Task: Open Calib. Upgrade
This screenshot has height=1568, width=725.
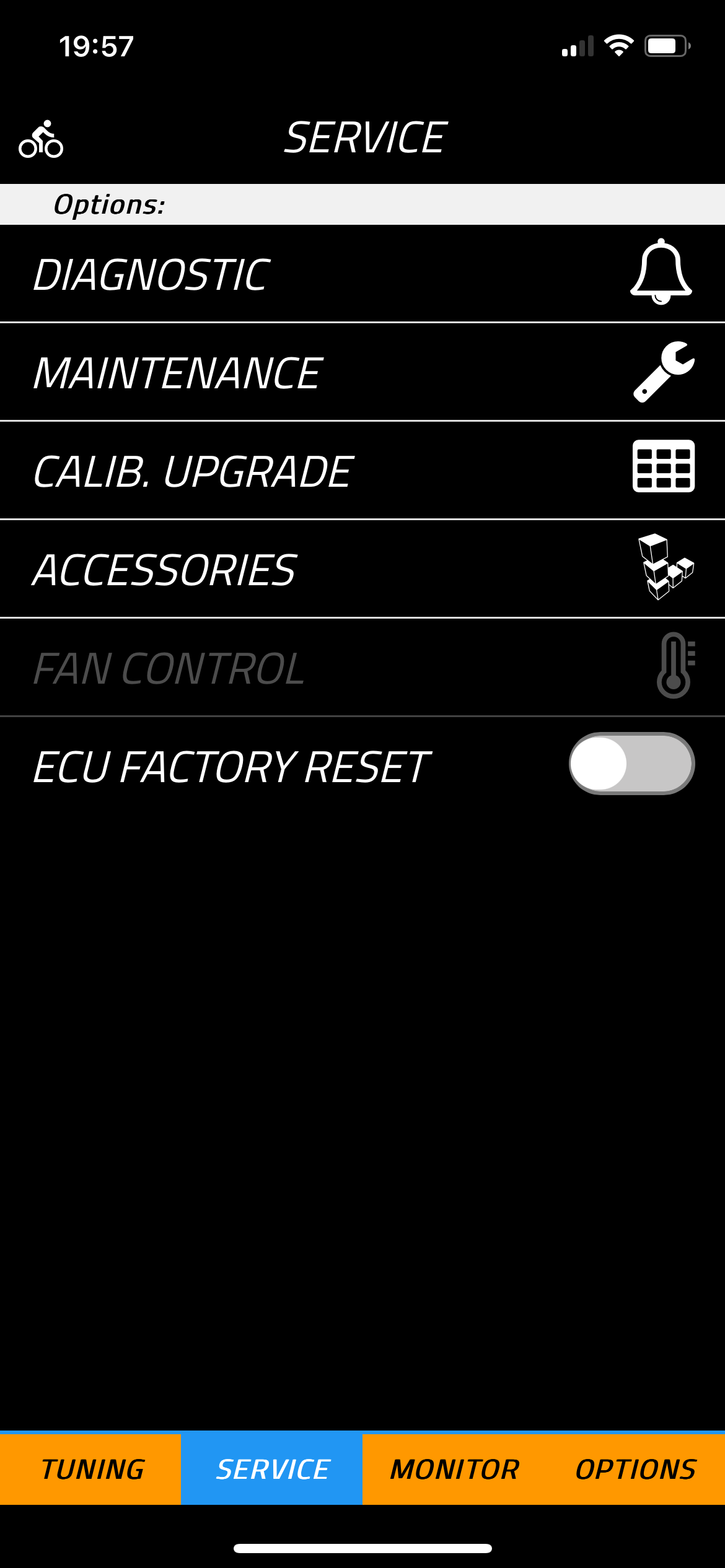Action: click(362, 471)
